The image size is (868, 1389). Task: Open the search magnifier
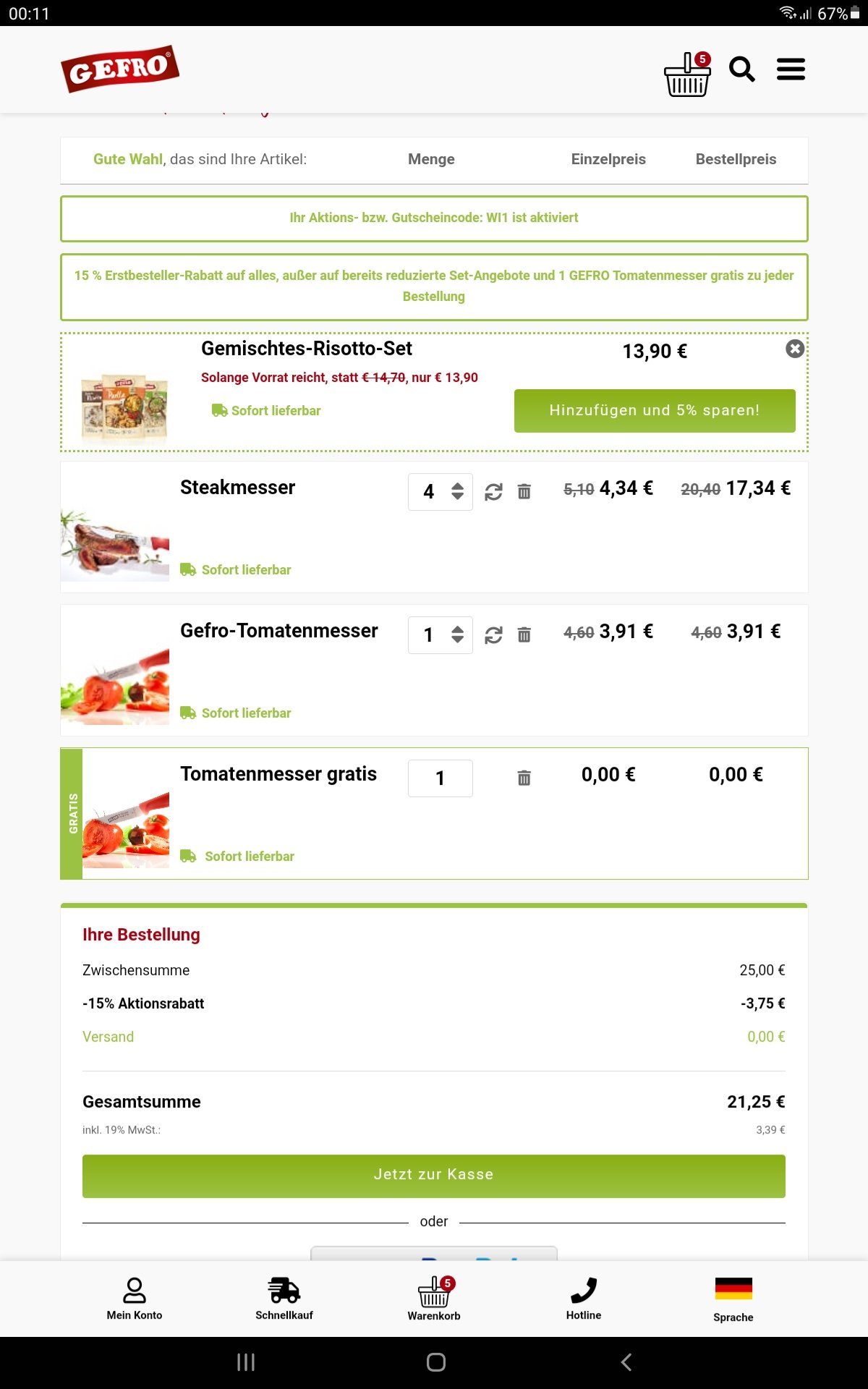click(742, 69)
